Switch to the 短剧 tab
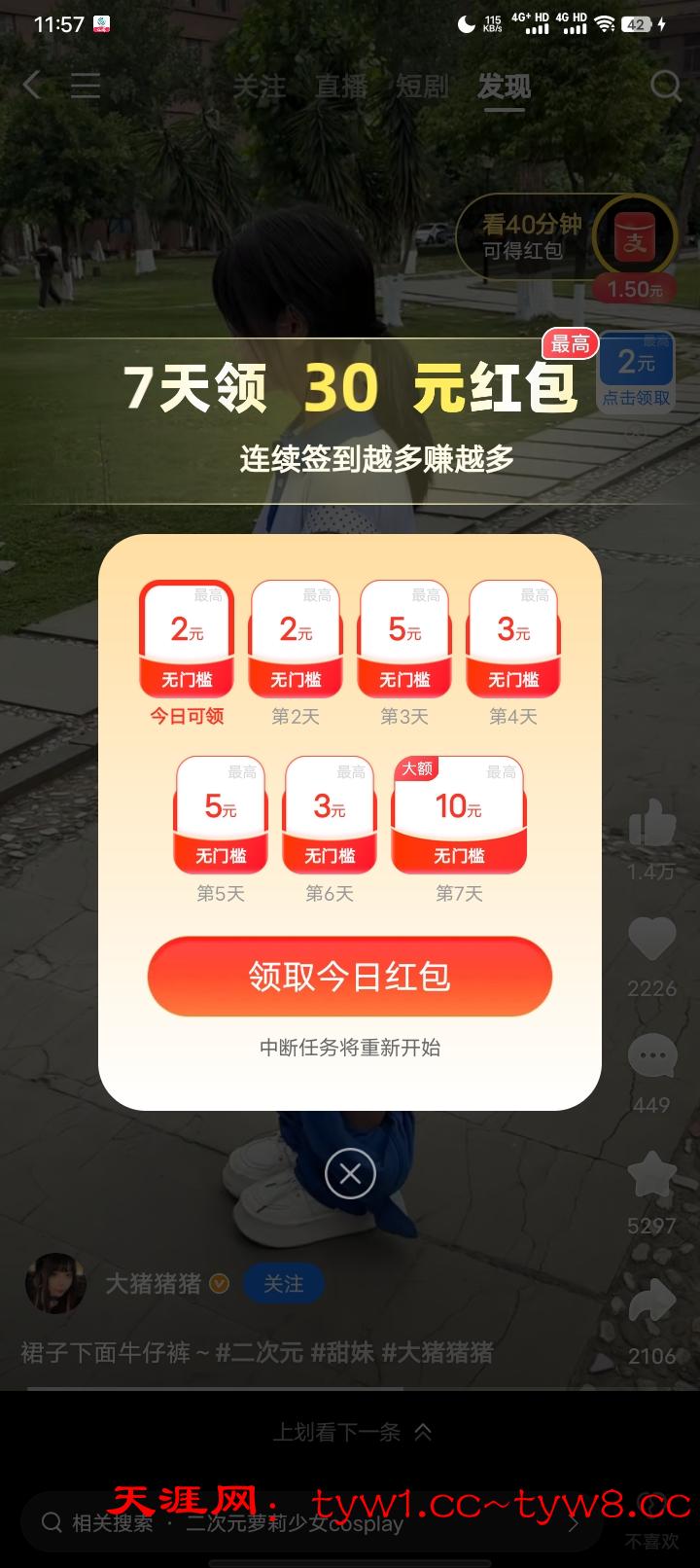The image size is (700, 1568). click(x=422, y=87)
